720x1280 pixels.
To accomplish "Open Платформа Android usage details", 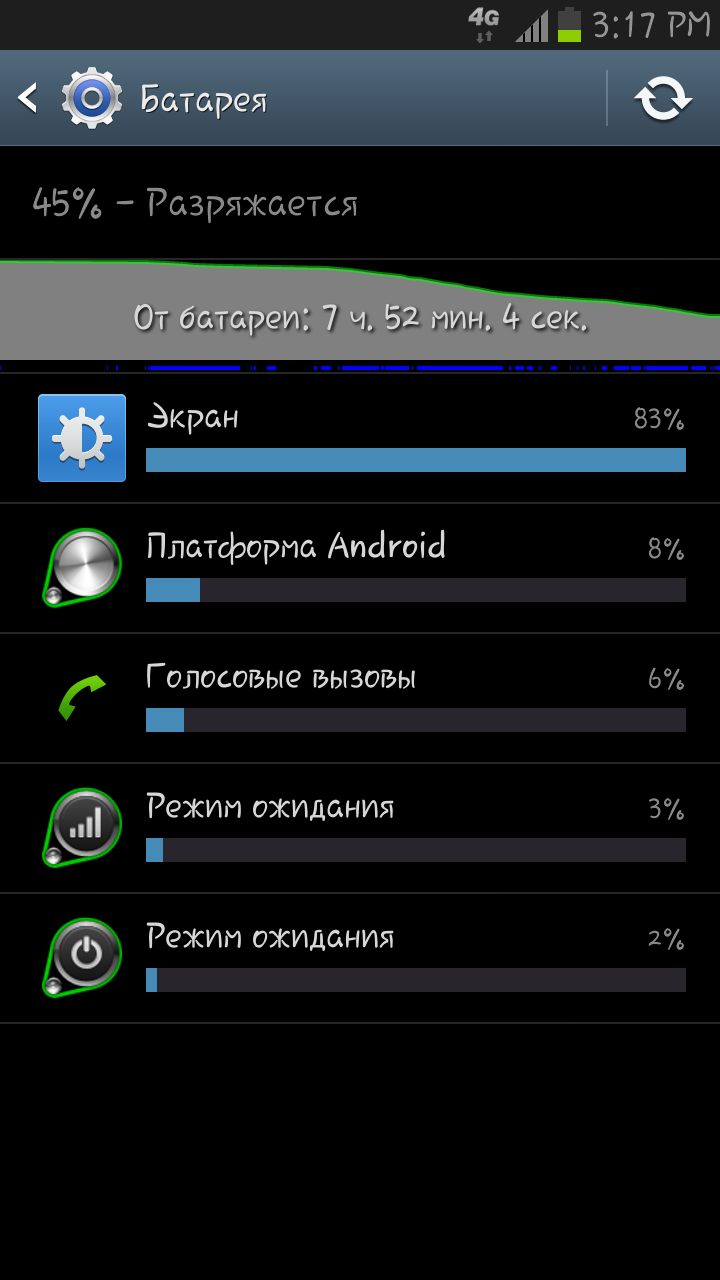I will (360, 568).
